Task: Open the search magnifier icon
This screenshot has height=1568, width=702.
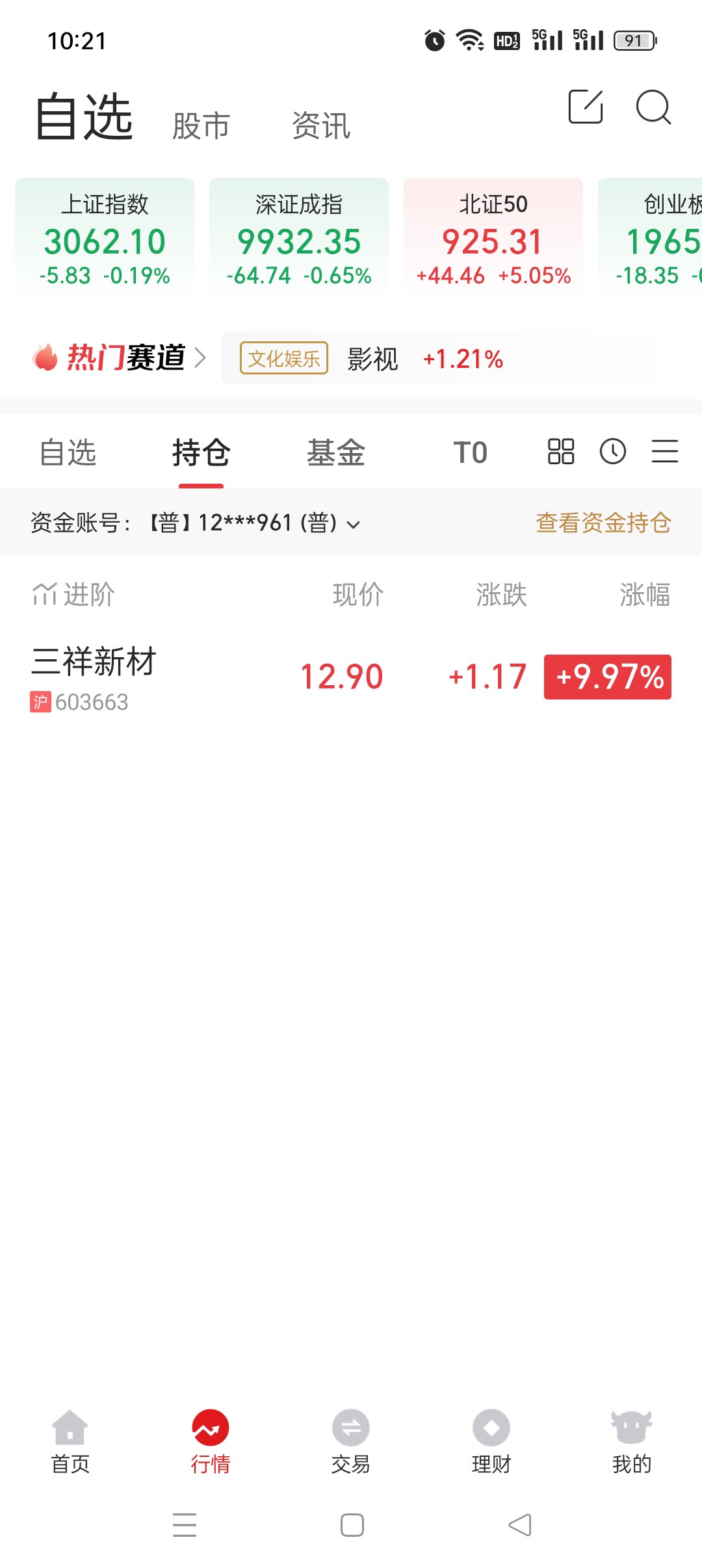Action: [653, 107]
